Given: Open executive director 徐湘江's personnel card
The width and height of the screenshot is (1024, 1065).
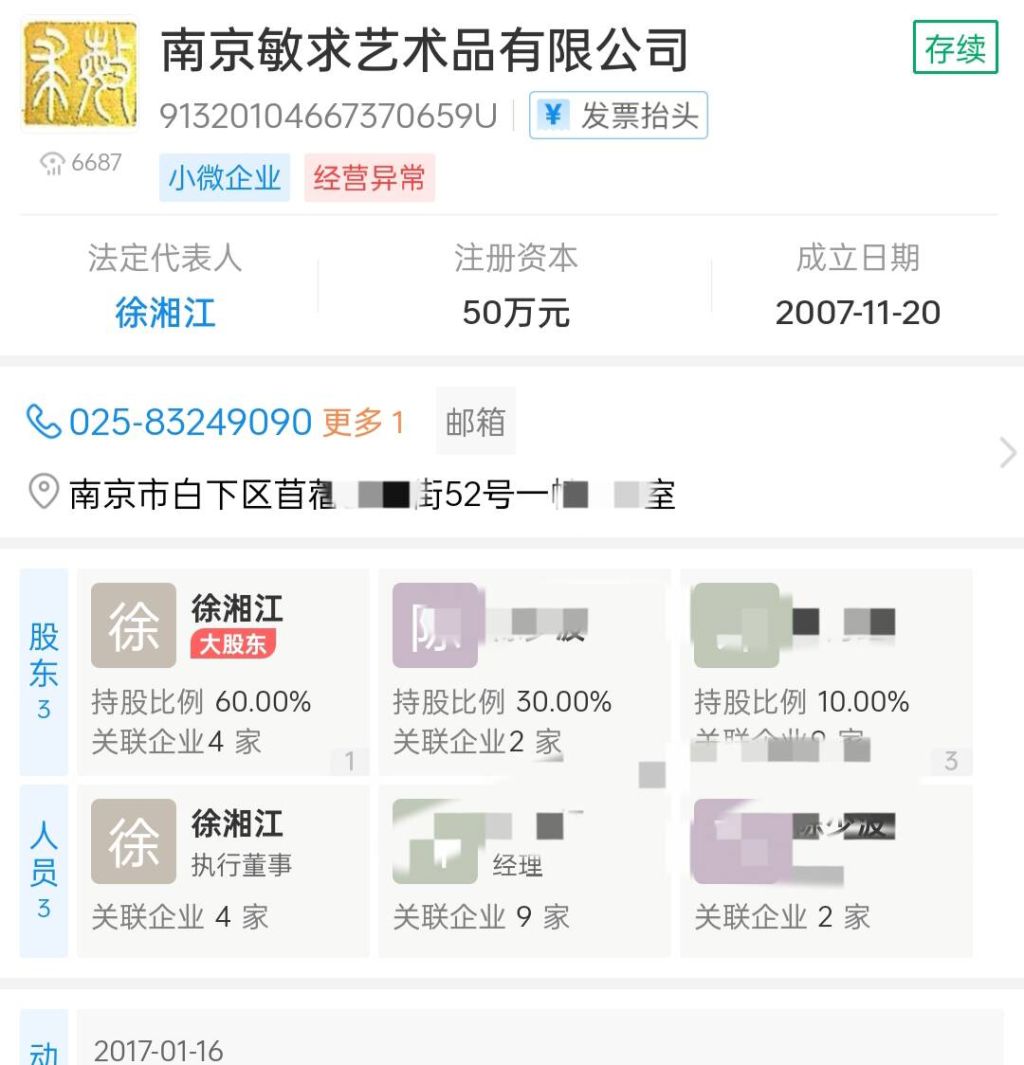Looking at the screenshot, I should point(222,871).
